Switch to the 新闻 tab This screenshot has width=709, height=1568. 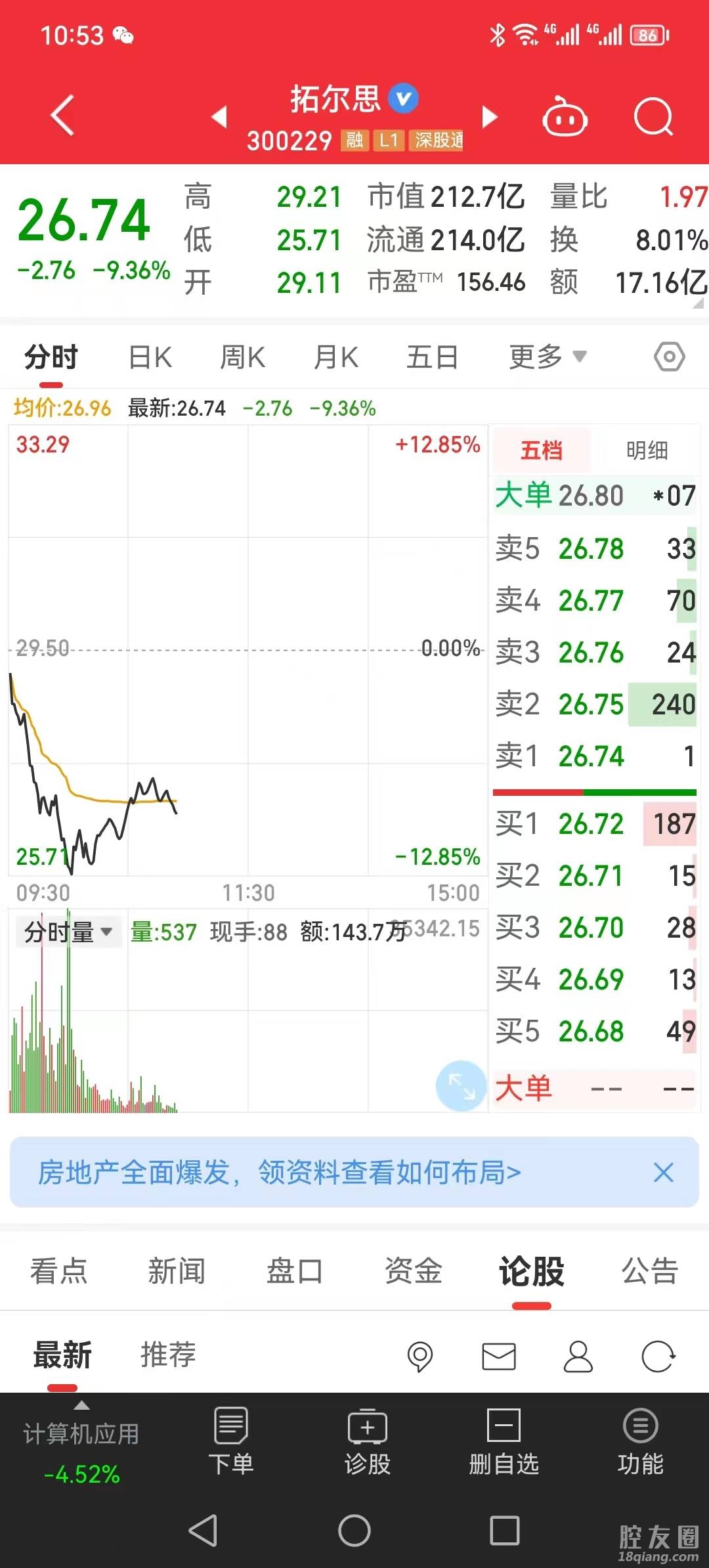click(x=177, y=1271)
